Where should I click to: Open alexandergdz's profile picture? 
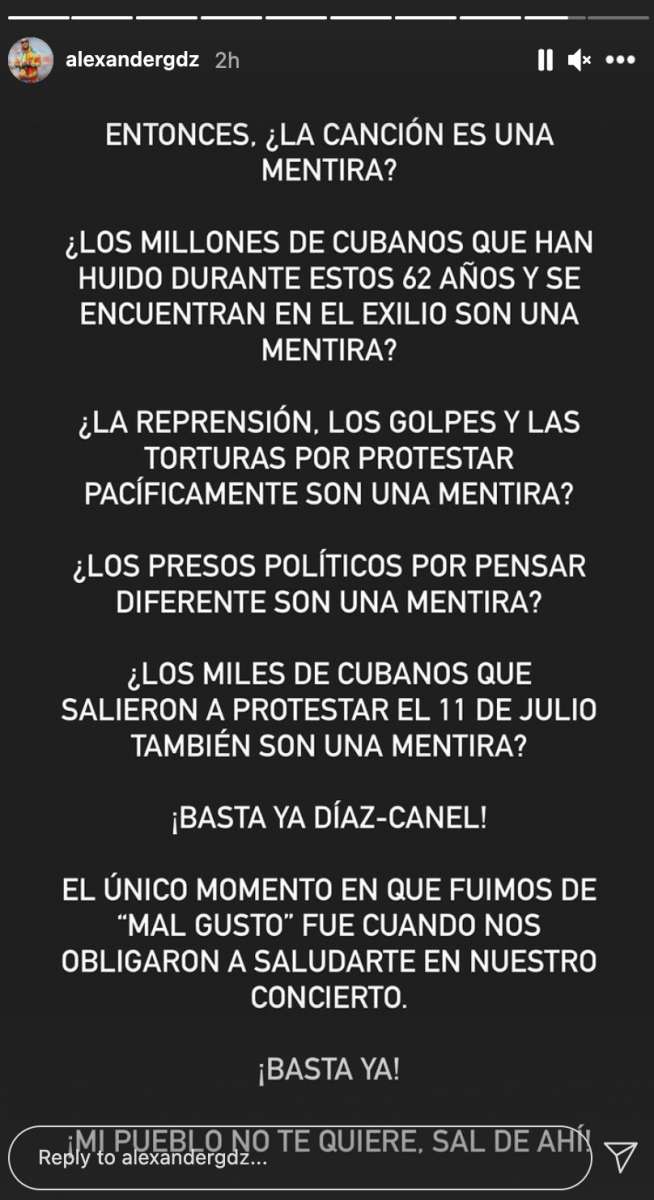pos(30,60)
